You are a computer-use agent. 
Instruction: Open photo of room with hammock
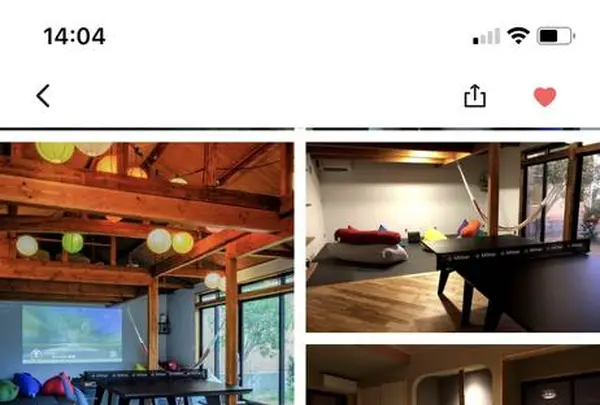452,236
